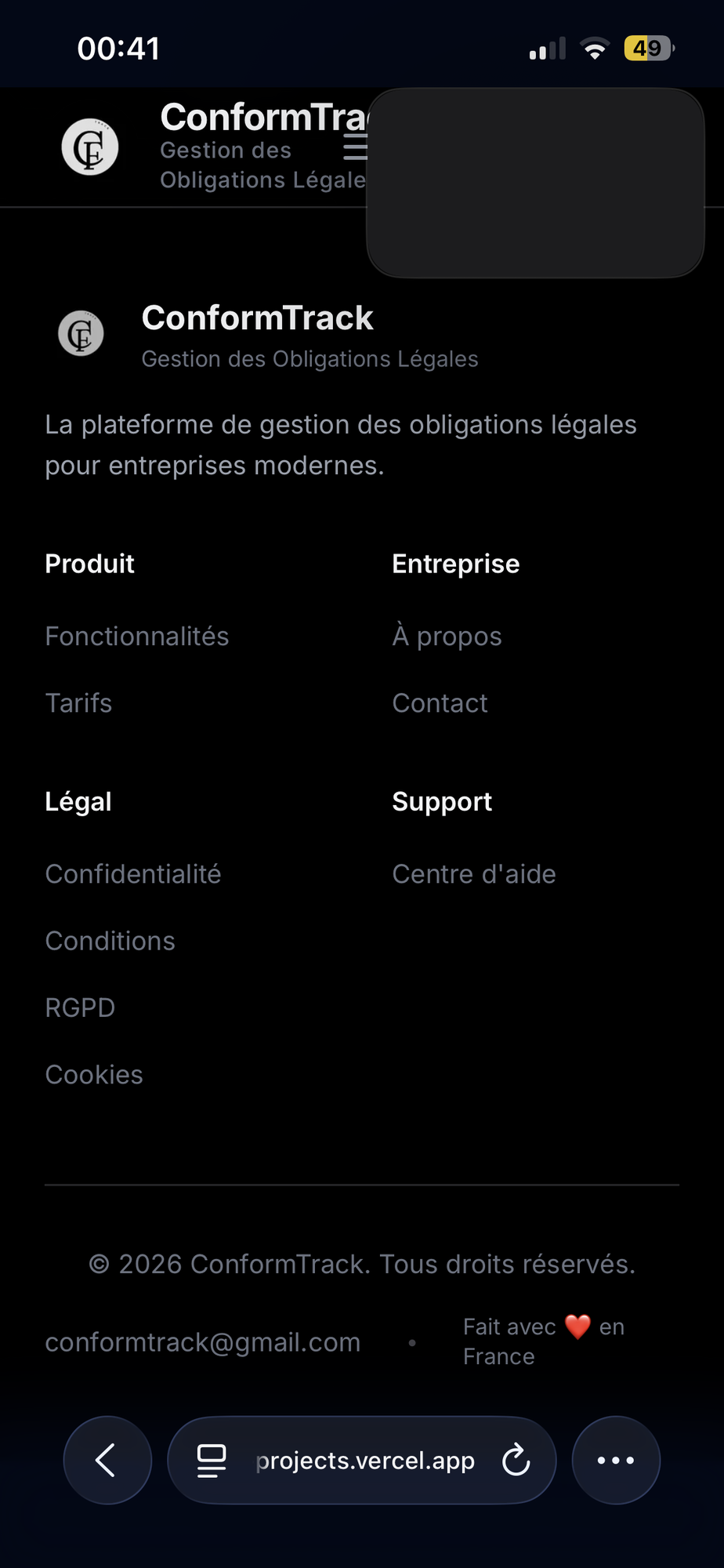Open the À propos page
The image size is (724, 1568).
(447, 636)
